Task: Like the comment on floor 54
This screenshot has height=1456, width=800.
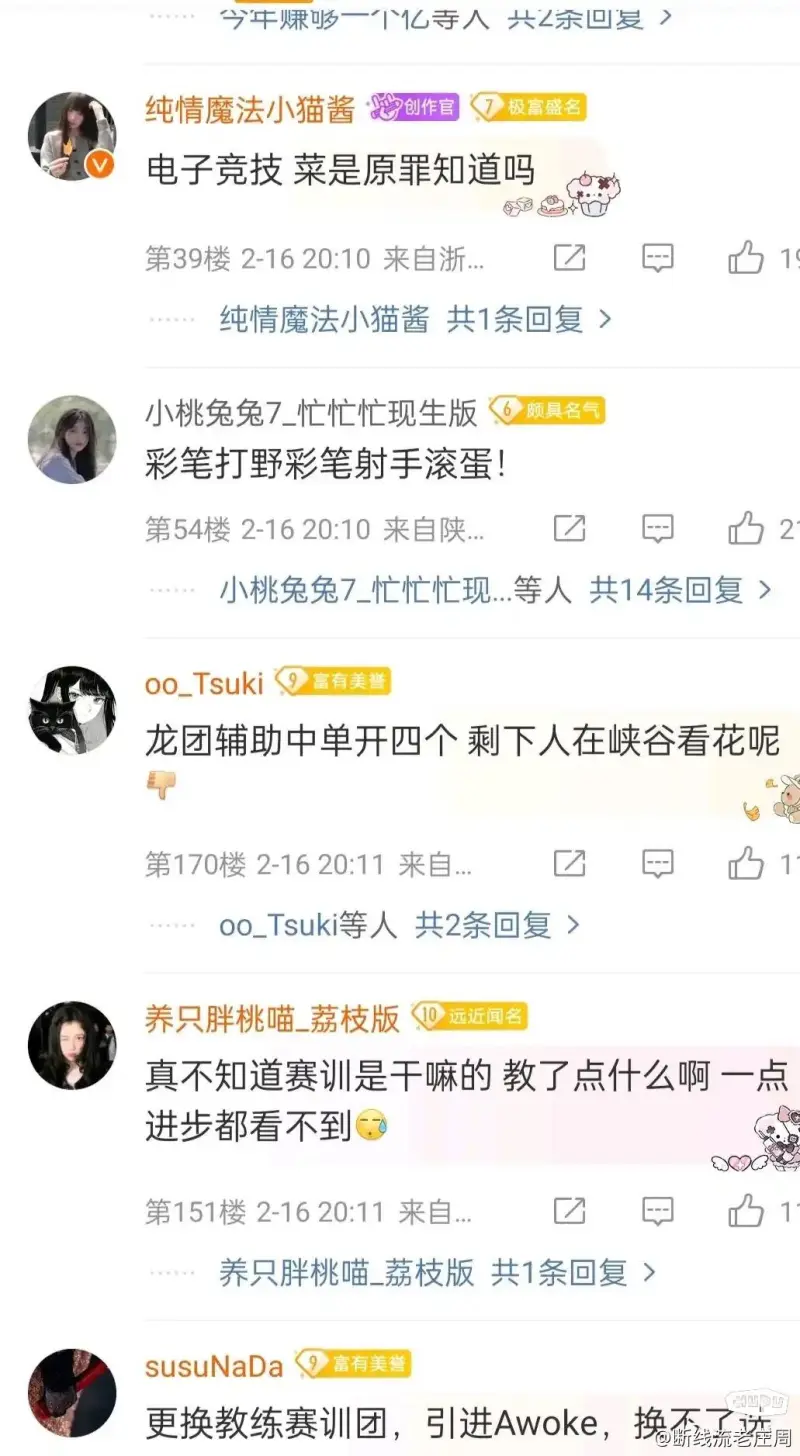Action: pos(746,528)
